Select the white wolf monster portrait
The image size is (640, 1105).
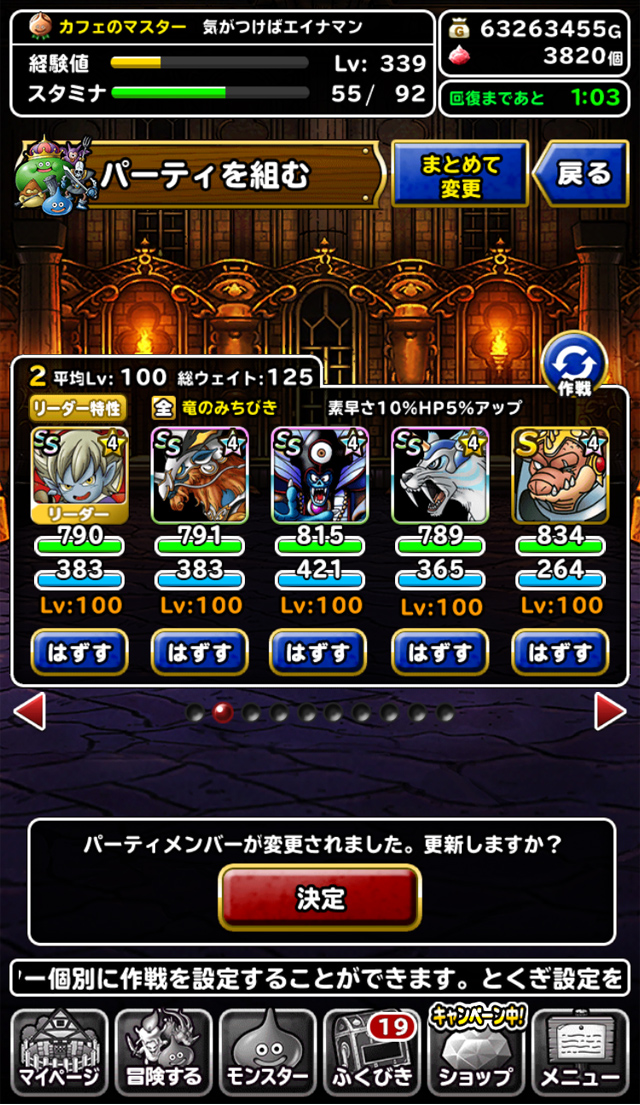[440, 476]
